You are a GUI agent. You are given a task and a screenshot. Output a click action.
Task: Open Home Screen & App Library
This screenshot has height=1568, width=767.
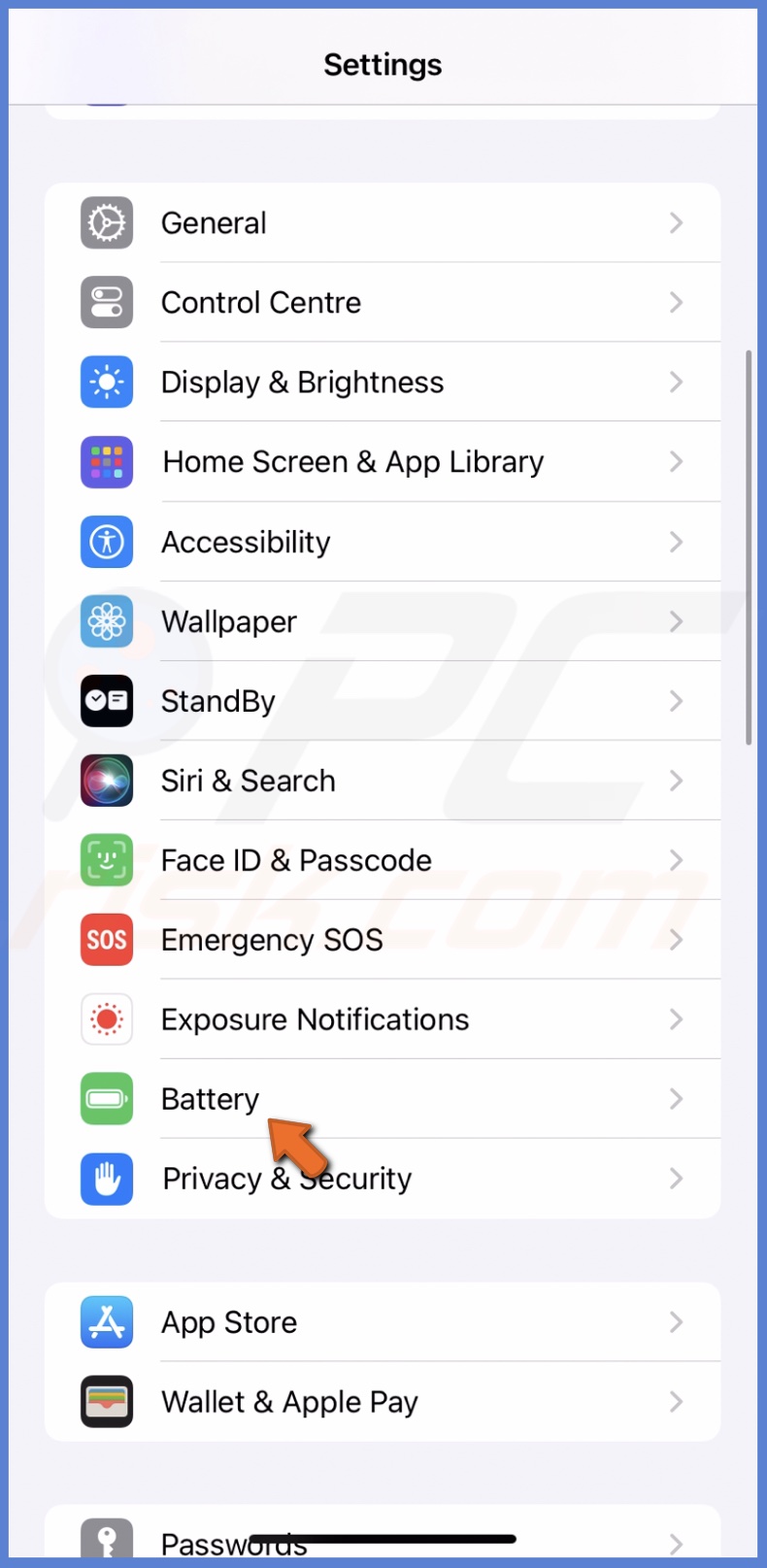(x=382, y=462)
